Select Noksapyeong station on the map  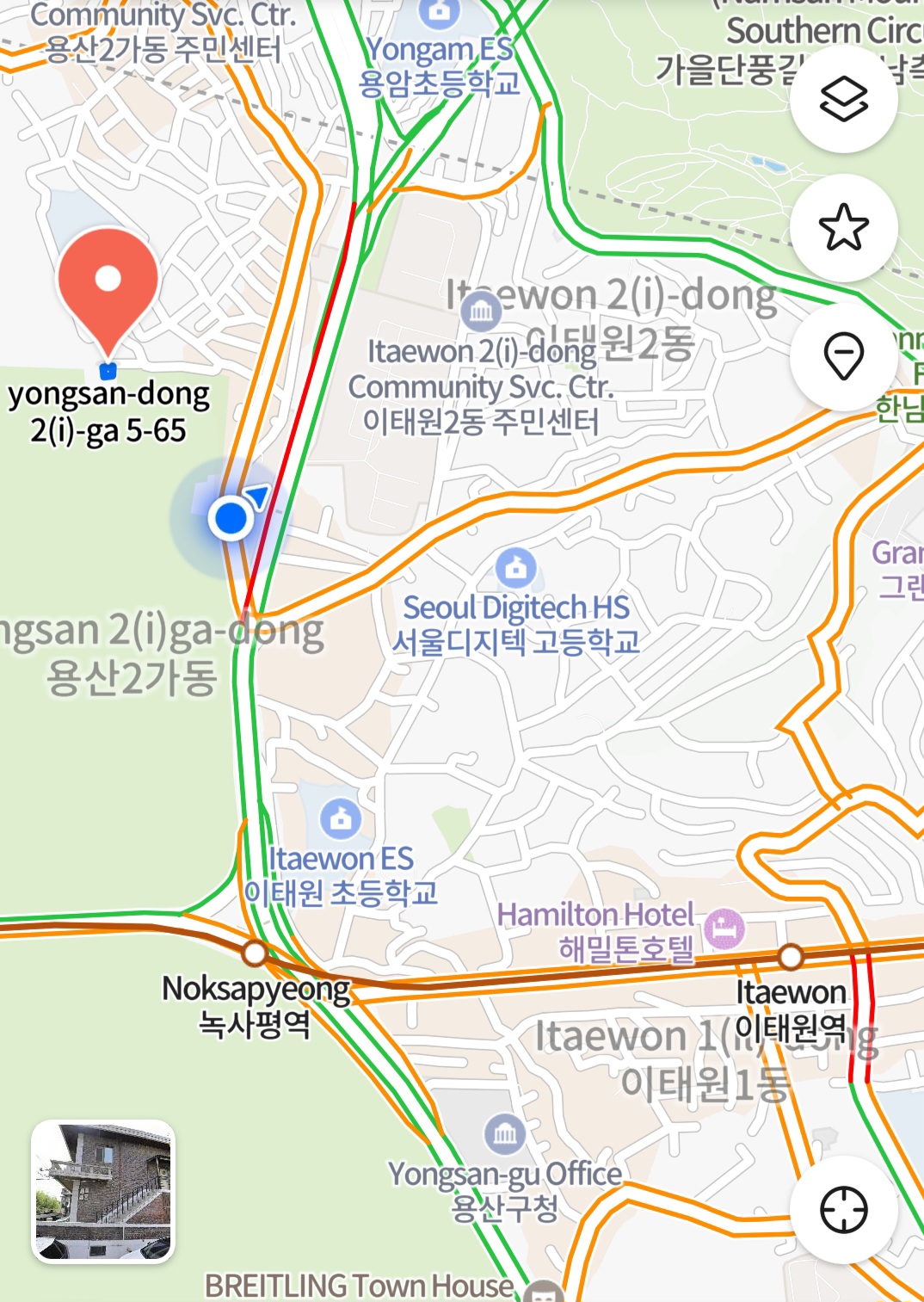pyautogui.click(x=255, y=953)
